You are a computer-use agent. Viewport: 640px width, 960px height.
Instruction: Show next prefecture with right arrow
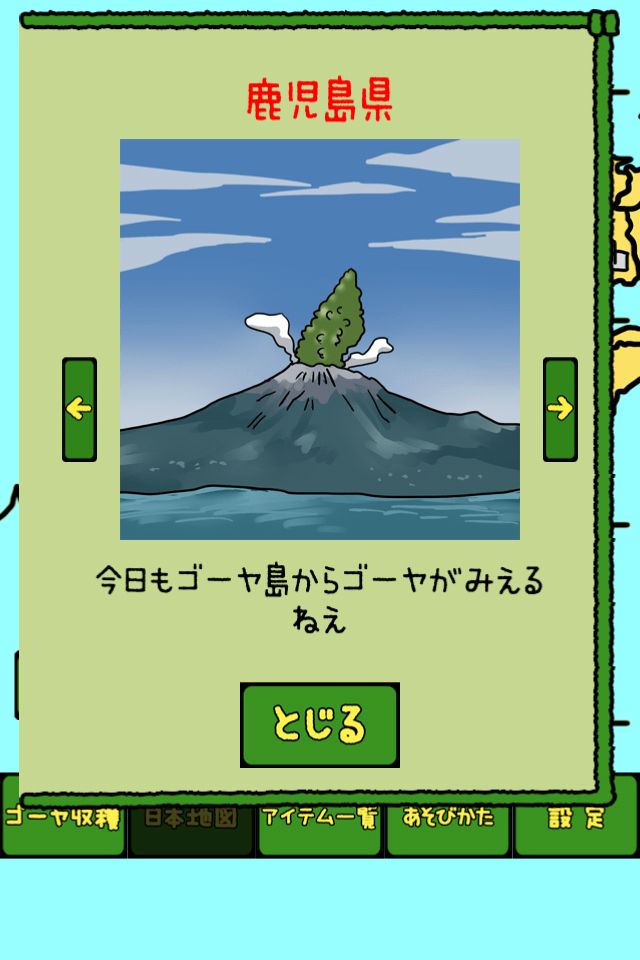pos(560,409)
